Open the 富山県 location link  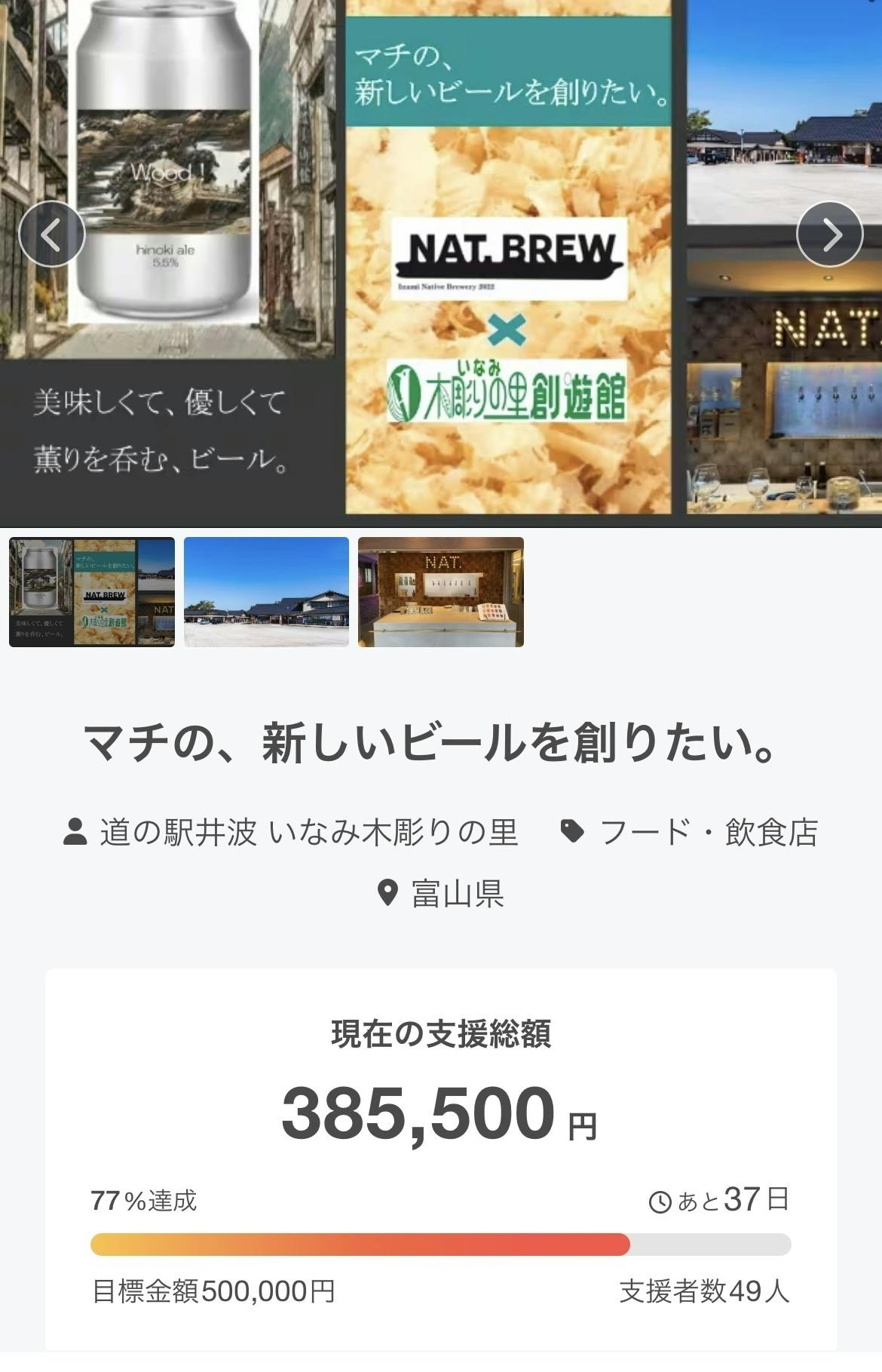(x=457, y=894)
